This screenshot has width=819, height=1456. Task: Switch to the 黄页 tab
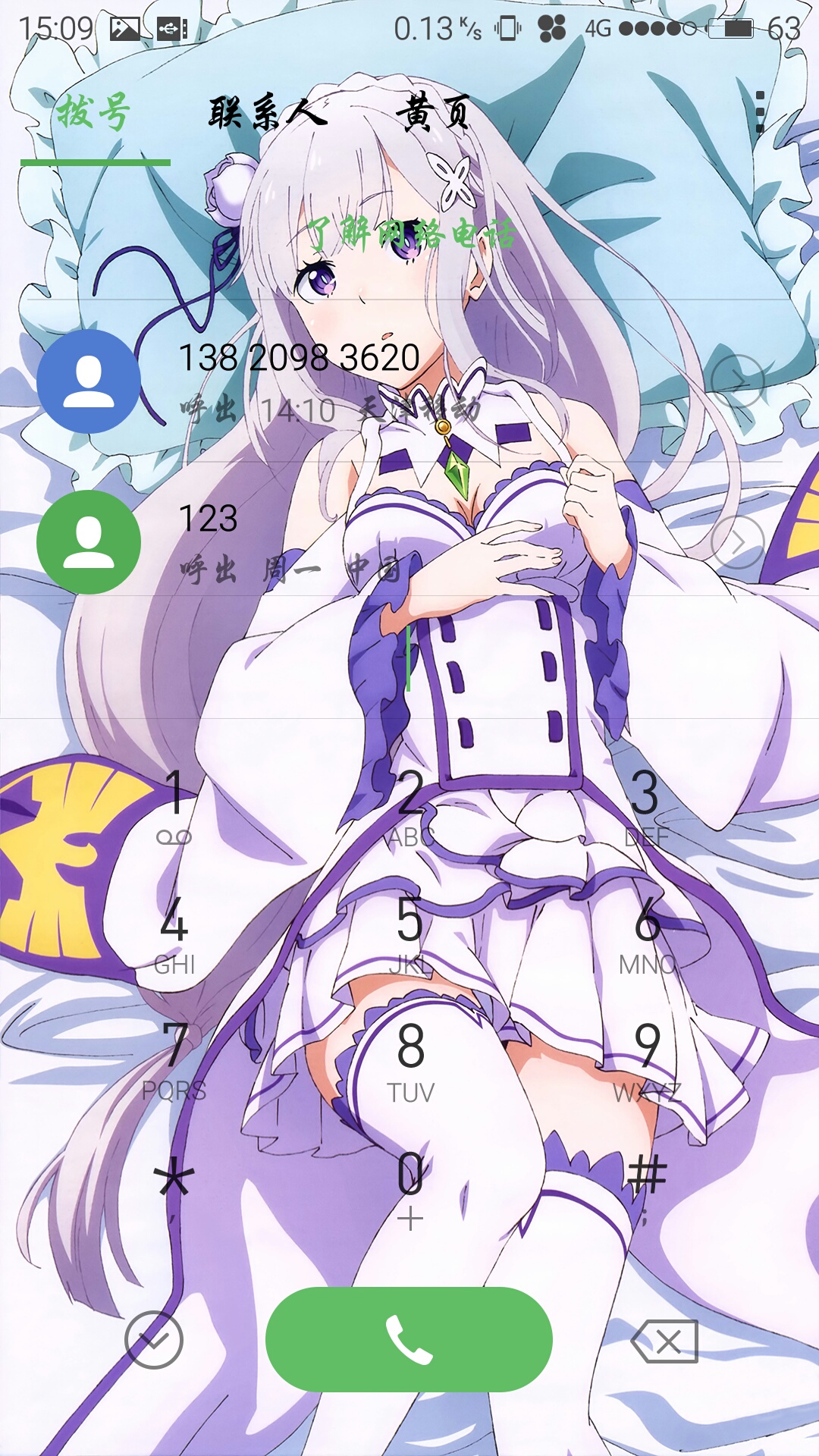coord(434,113)
